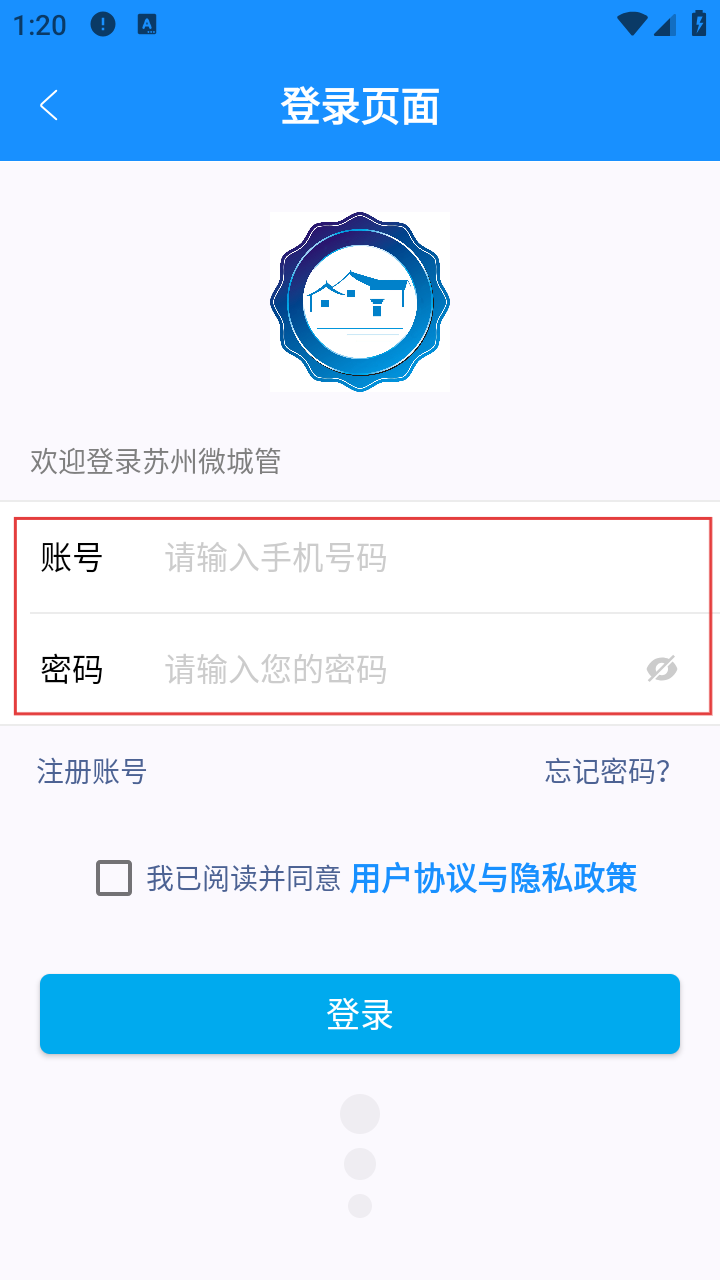Open 注册账号 to register
720x1280 pixels.
tap(92, 772)
